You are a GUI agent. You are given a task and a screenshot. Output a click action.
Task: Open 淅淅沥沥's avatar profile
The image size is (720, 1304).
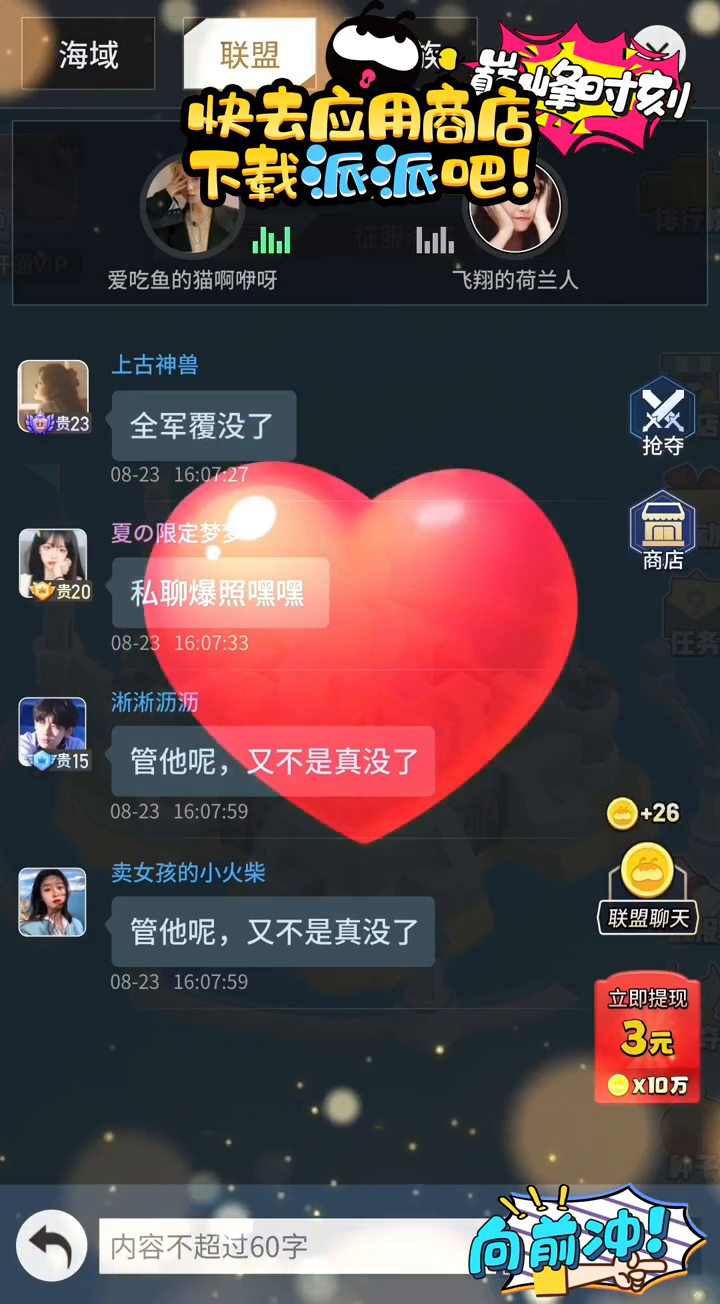[x=53, y=733]
